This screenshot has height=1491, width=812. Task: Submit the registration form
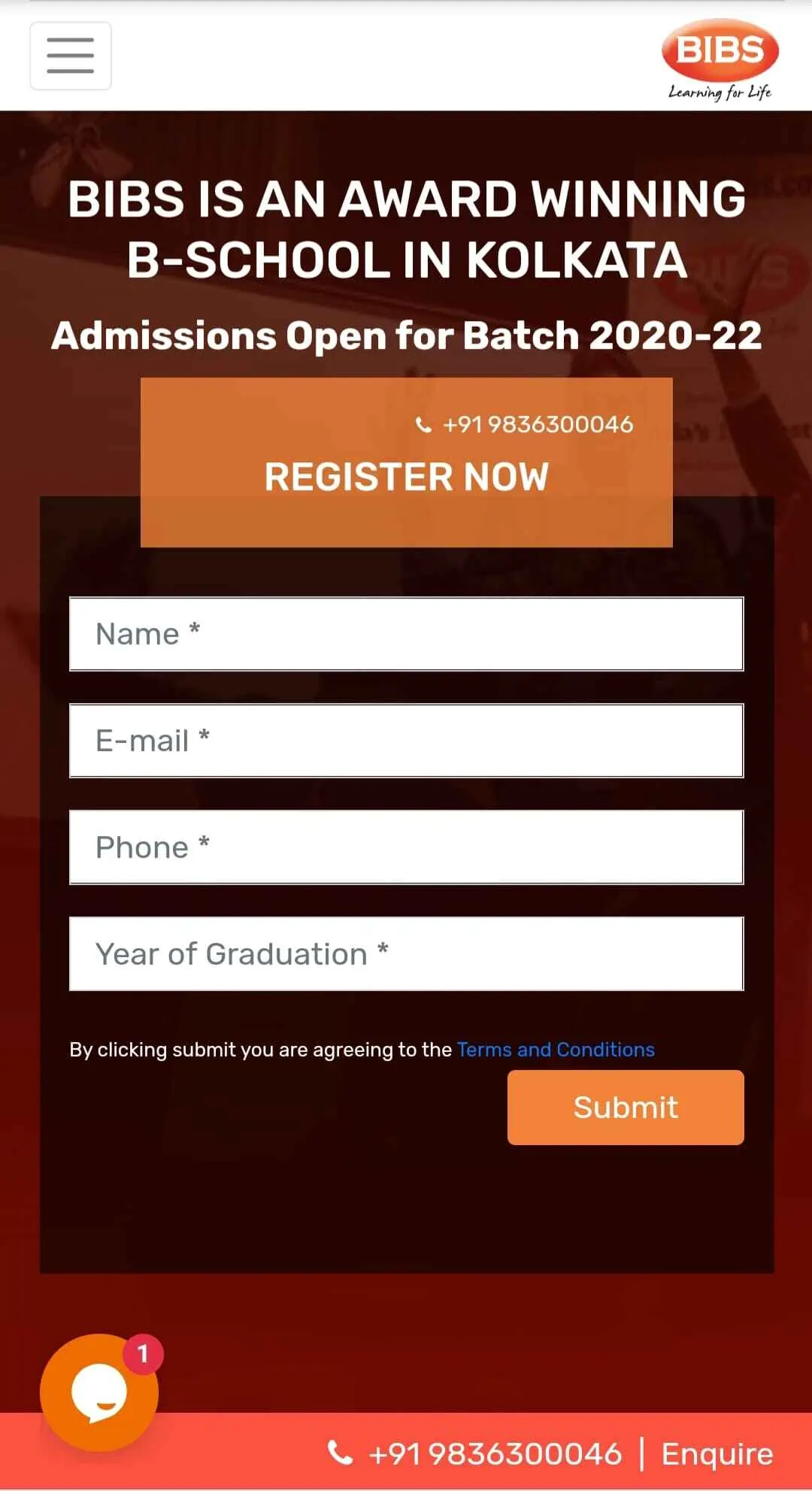click(x=626, y=1108)
